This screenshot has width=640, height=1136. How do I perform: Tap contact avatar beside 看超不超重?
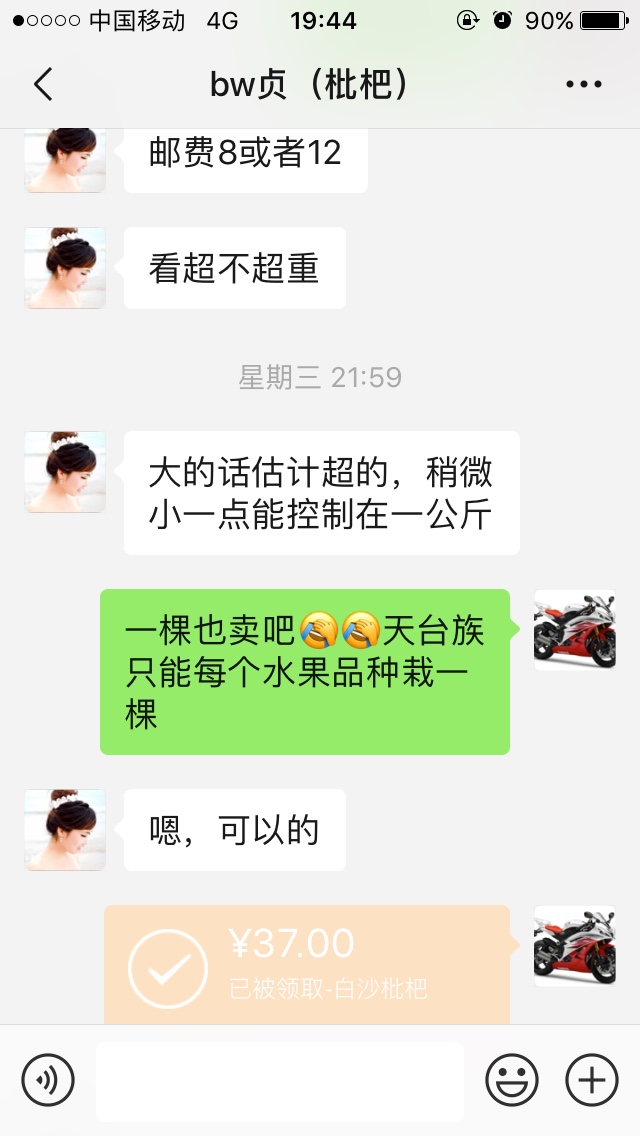click(x=65, y=268)
